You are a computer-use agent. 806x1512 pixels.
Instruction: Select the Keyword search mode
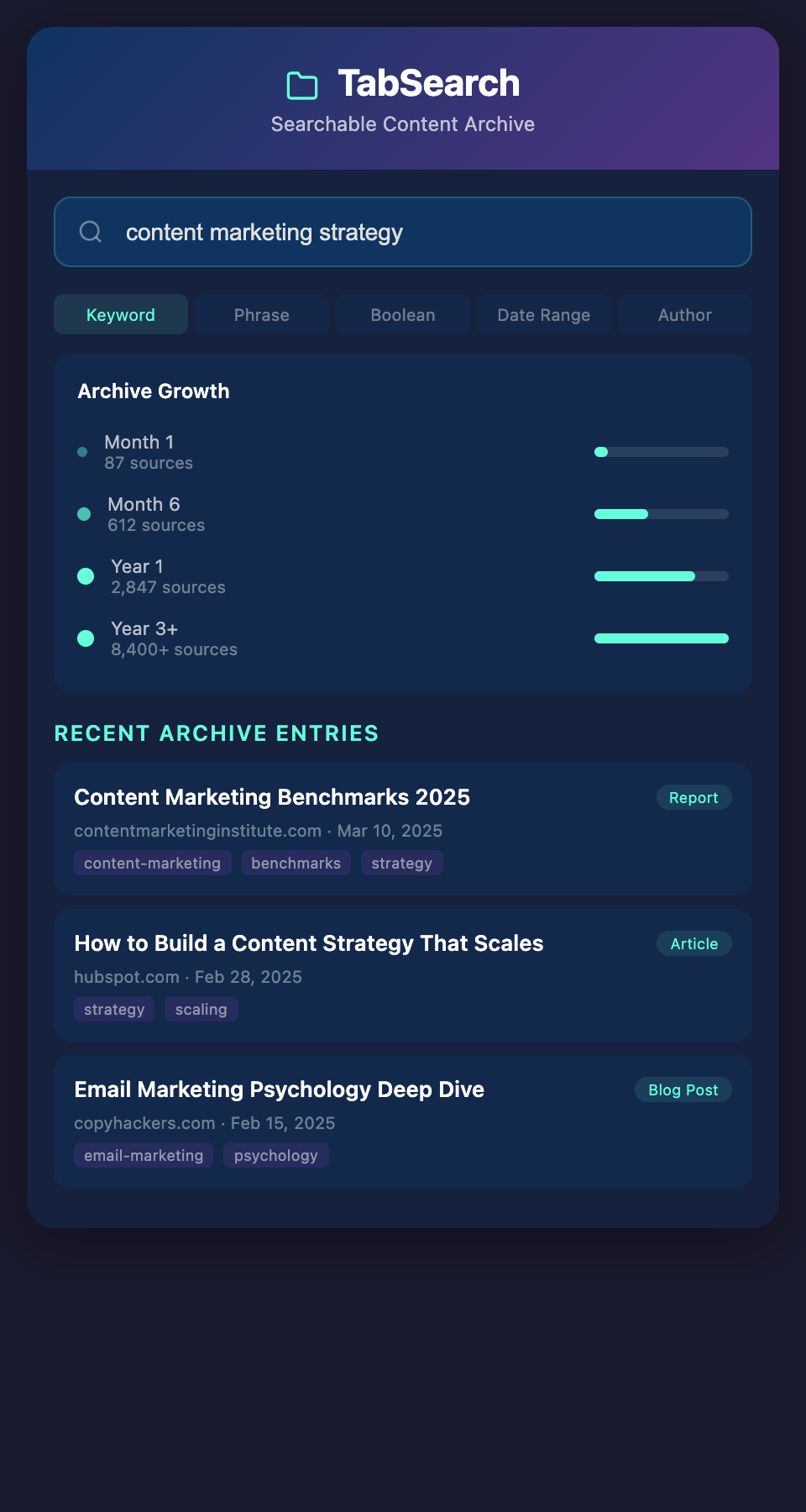(121, 315)
